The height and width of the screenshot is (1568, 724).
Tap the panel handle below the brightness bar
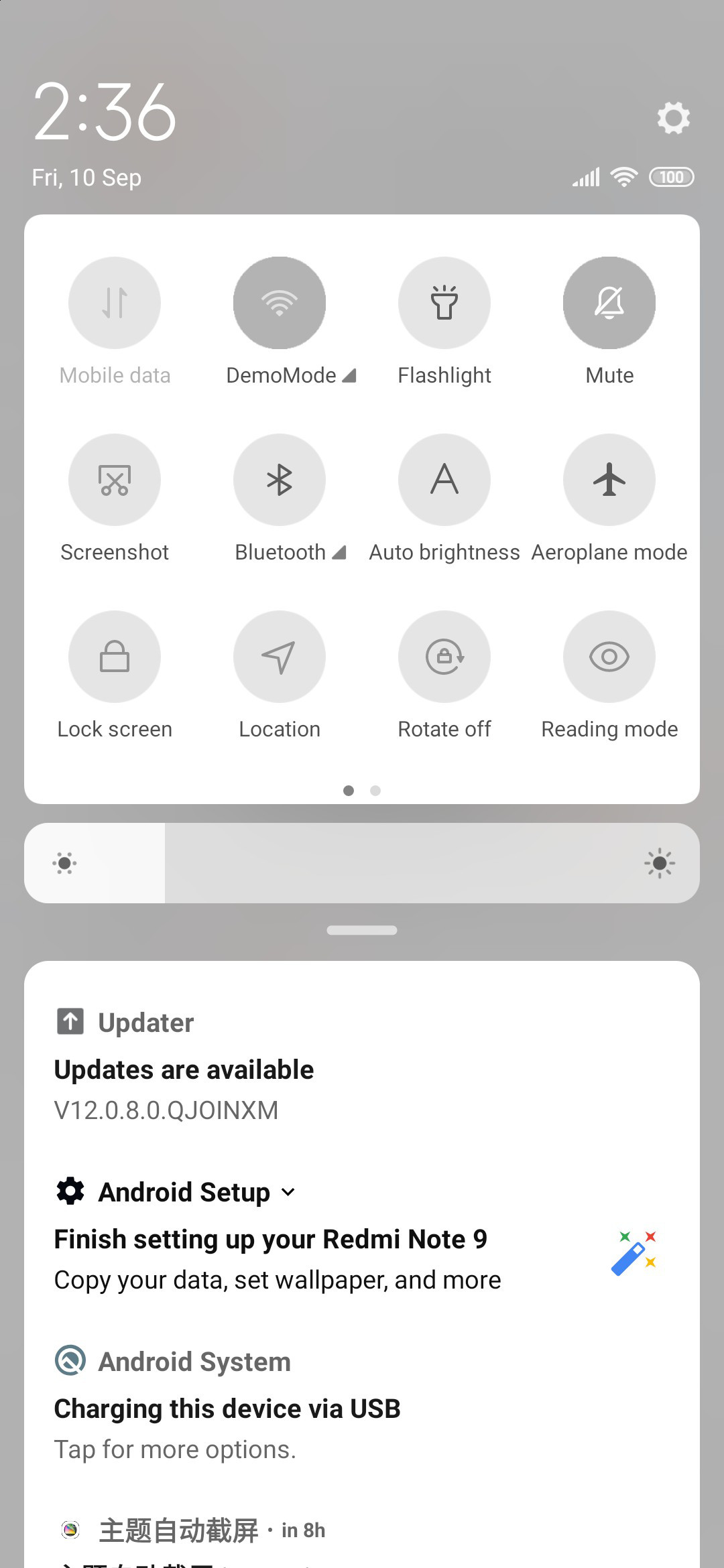[362, 930]
